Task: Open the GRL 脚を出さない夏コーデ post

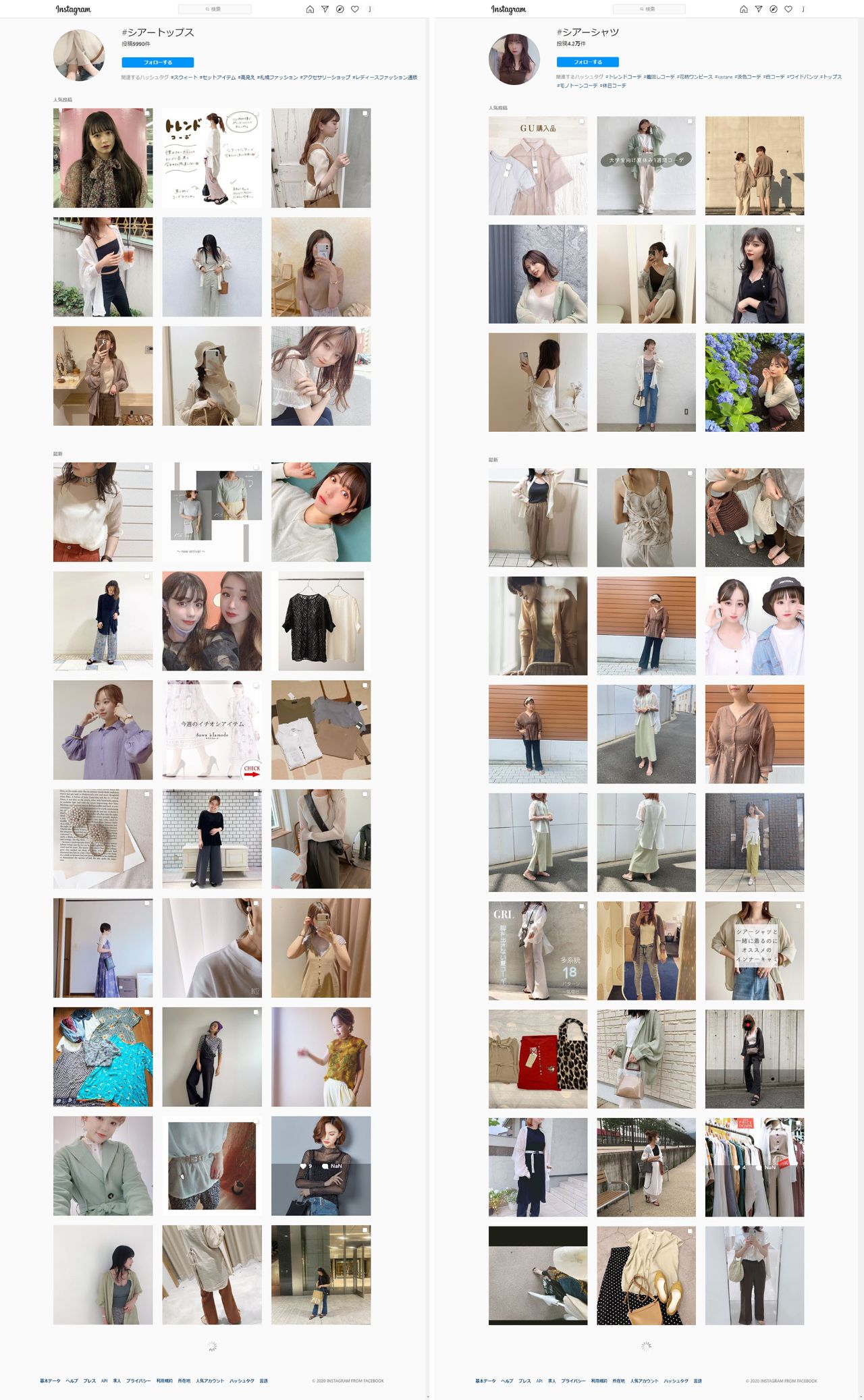Action: pyautogui.click(x=537, y=951)
